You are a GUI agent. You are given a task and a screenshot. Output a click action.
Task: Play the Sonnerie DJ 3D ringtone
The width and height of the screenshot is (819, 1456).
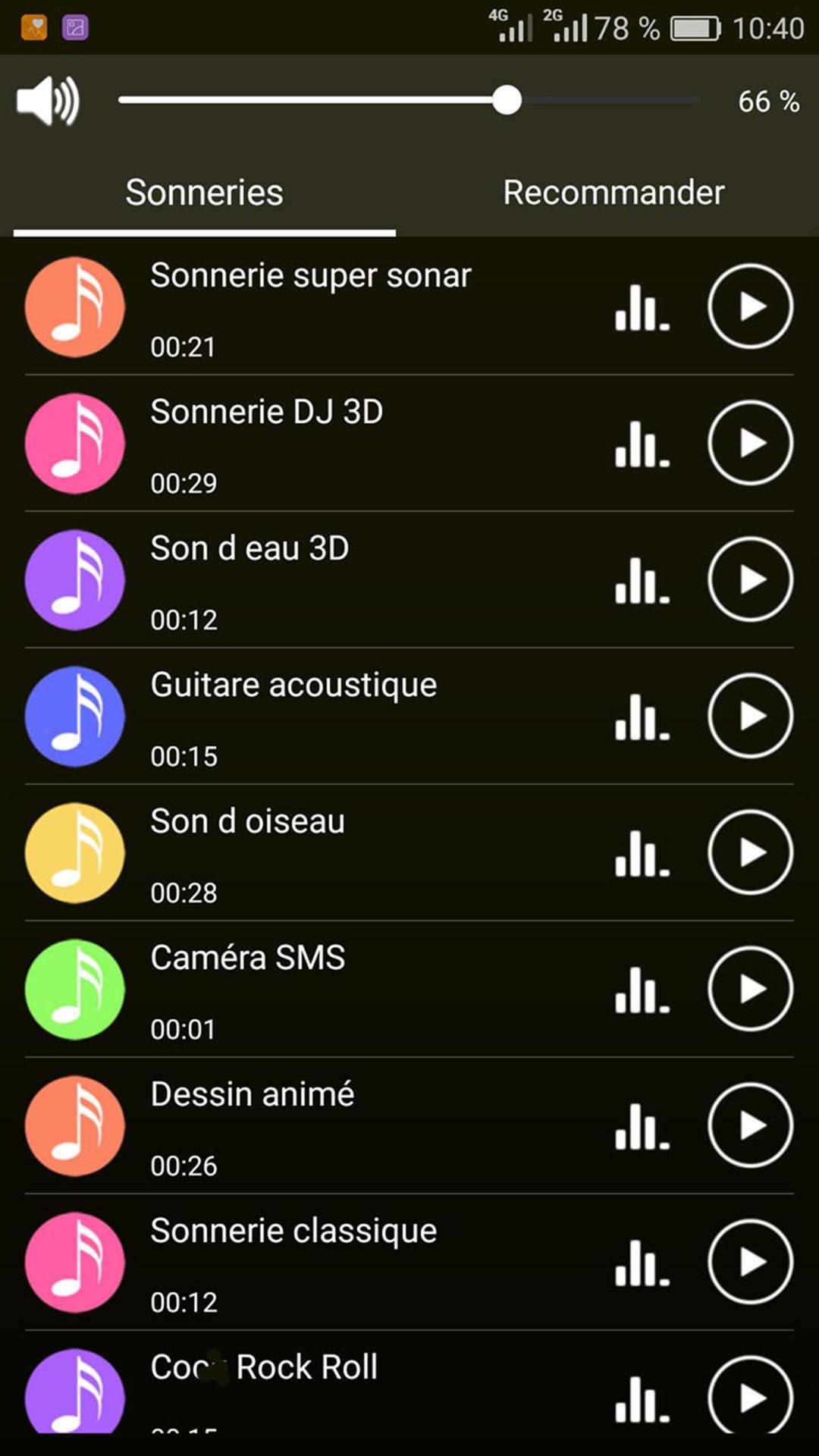(x=751, y=443)
